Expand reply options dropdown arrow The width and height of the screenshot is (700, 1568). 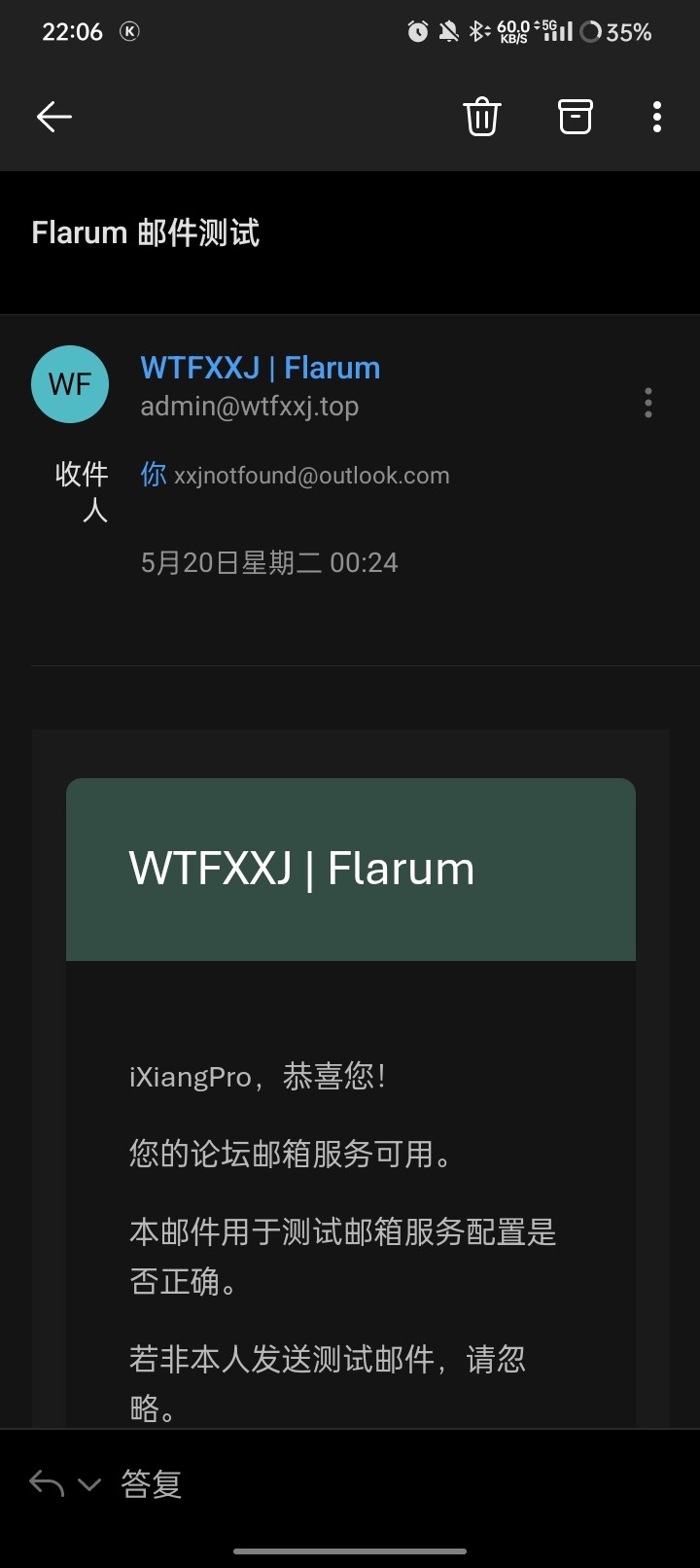click(x=88, y=1484)
